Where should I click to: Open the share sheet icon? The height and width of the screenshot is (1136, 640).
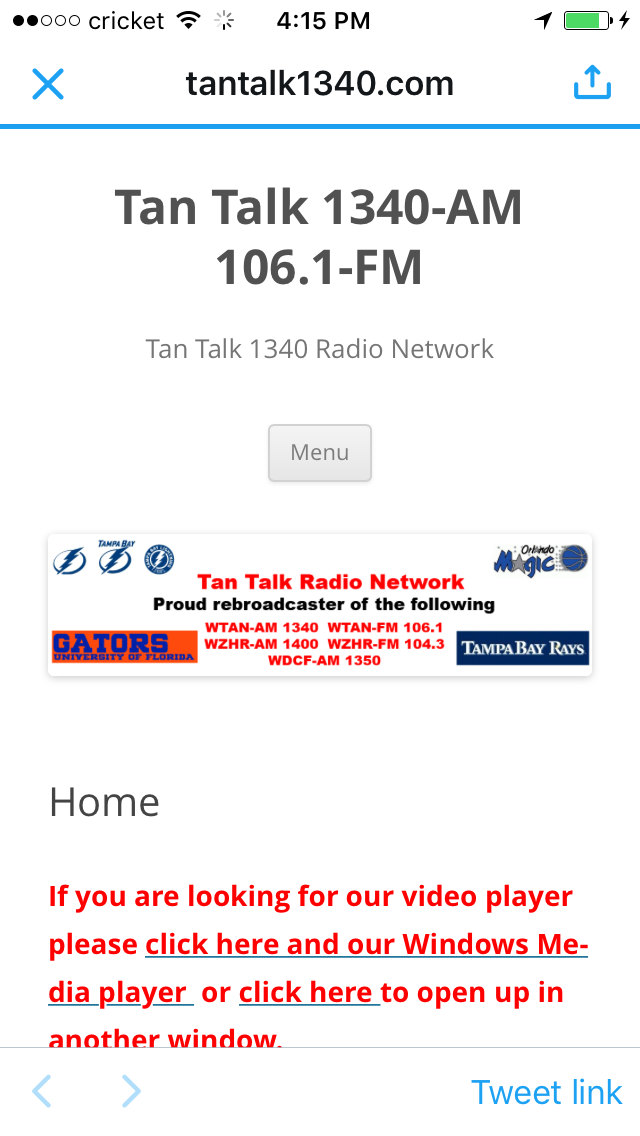point(592,83)
